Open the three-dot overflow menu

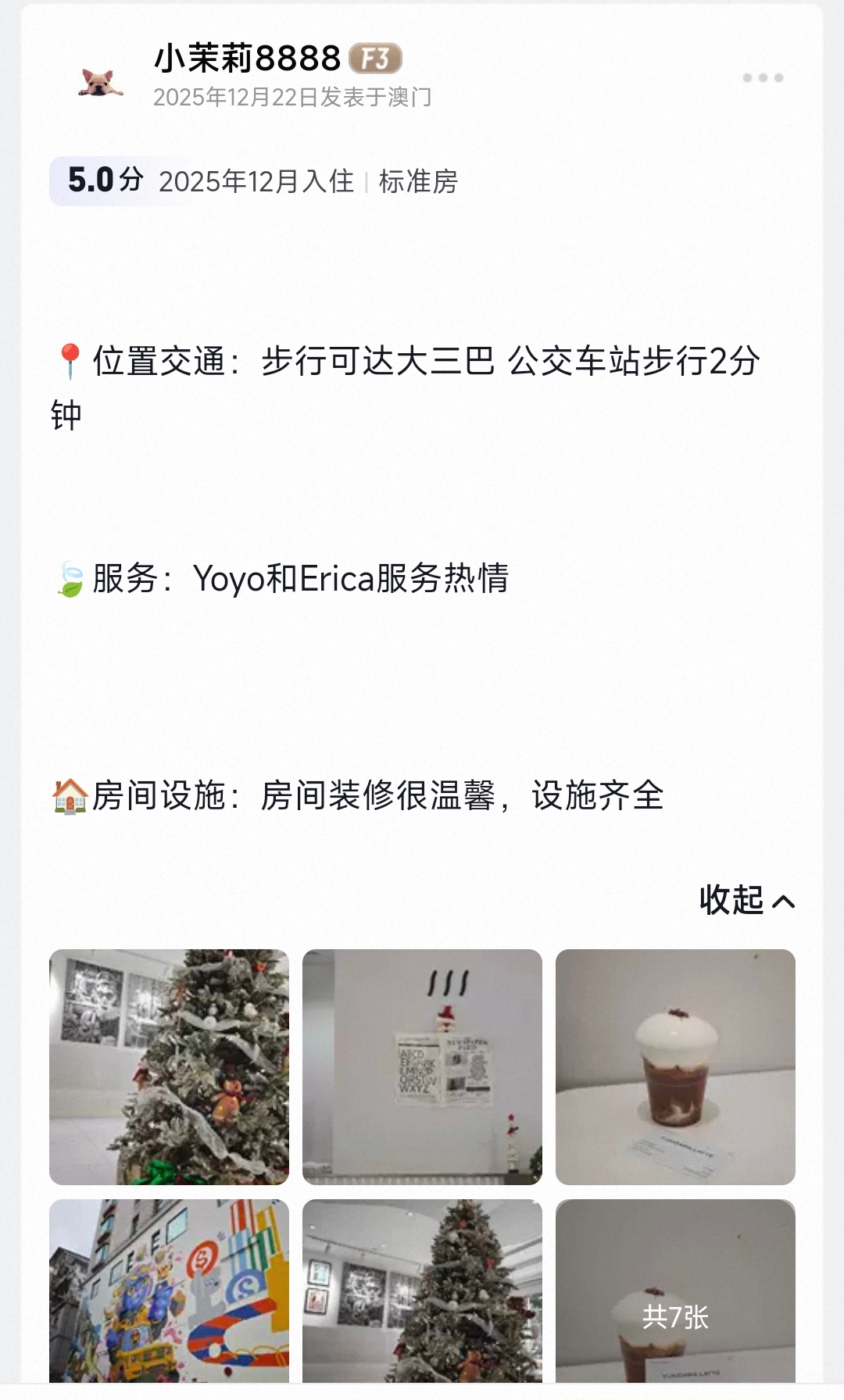763,77
